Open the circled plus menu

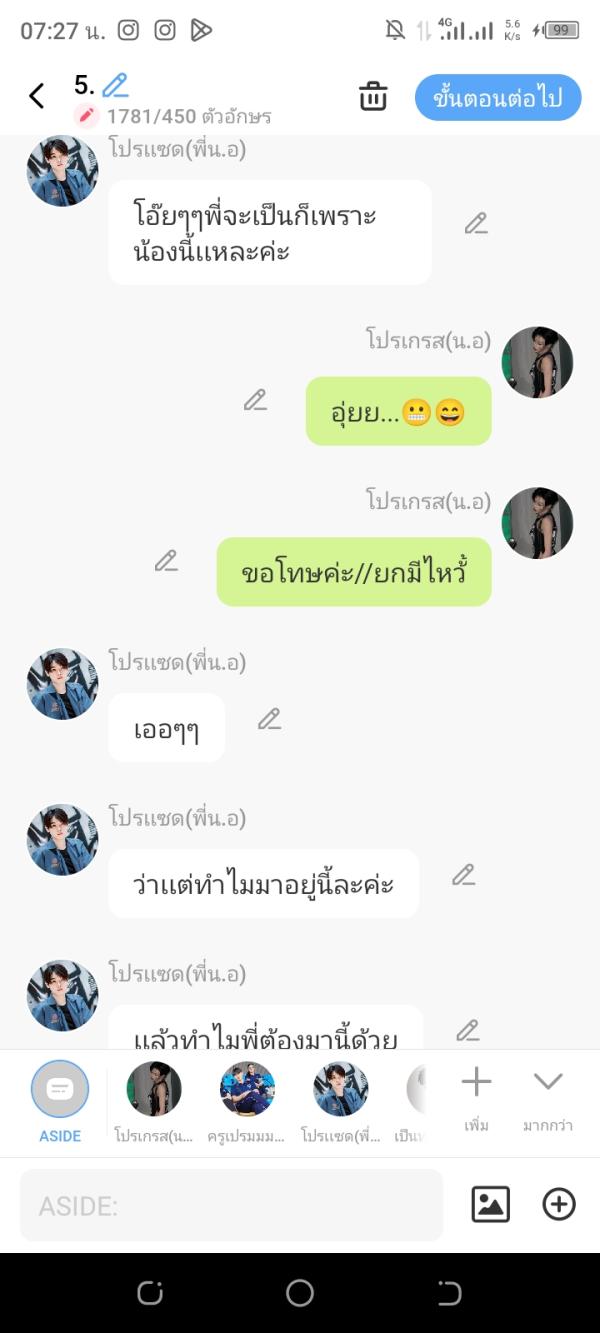point(559,1204)
